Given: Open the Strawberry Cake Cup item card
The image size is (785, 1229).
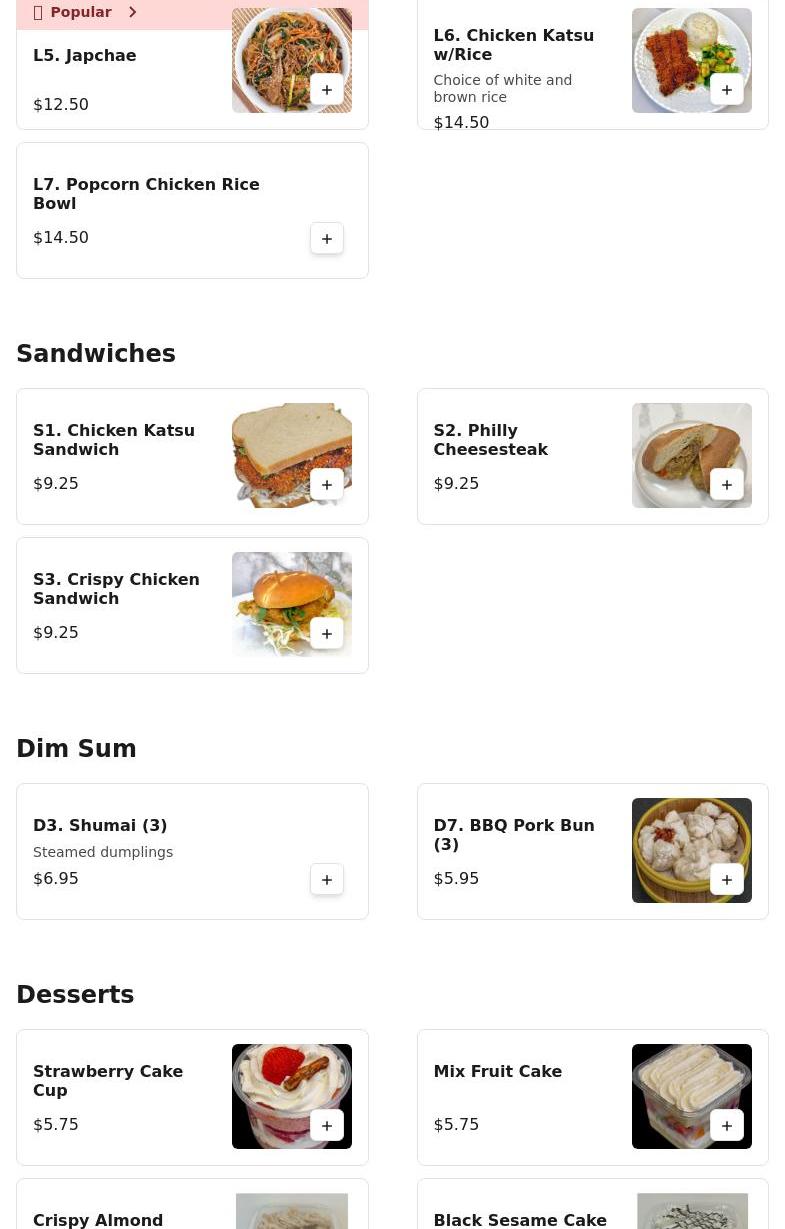Looking at the screenshot, I should pyautogui.click(x=120, y=1081).
